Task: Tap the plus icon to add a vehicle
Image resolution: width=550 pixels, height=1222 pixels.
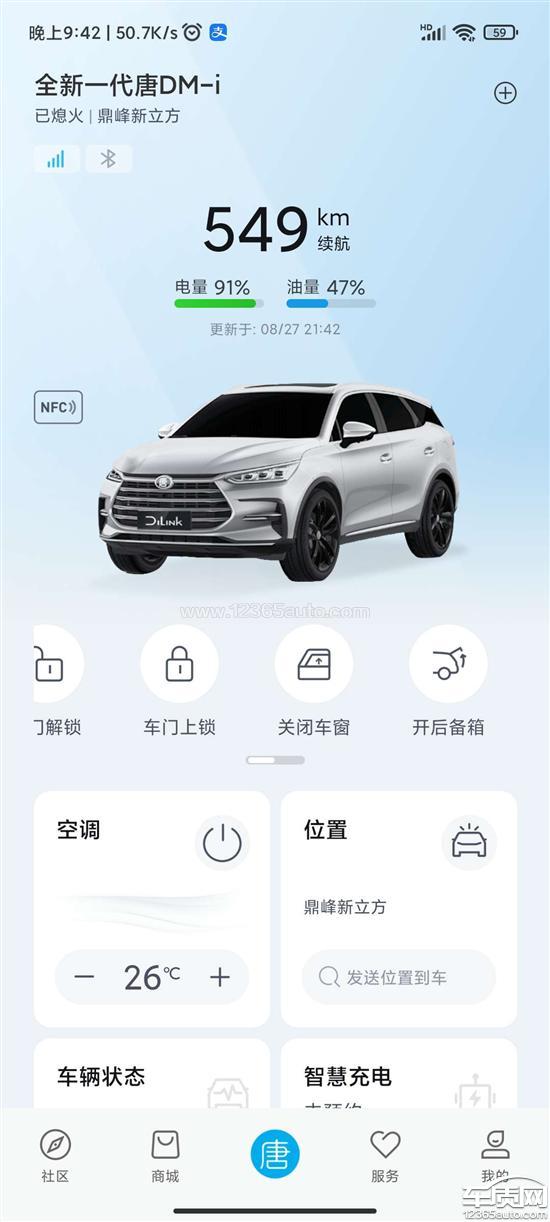Action: [506, 93]
